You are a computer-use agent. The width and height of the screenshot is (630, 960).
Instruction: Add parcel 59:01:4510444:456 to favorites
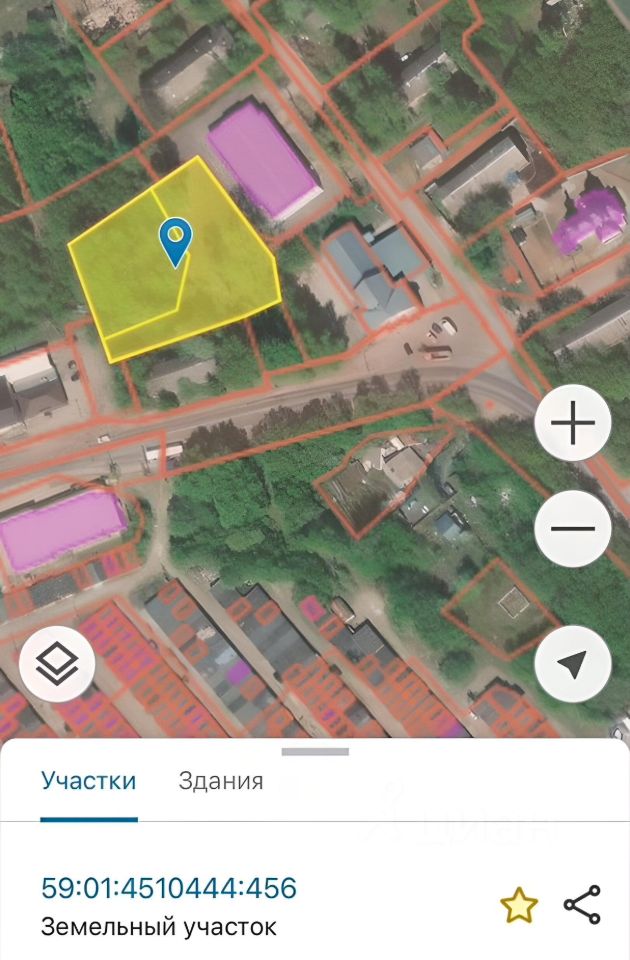[519, 906]
